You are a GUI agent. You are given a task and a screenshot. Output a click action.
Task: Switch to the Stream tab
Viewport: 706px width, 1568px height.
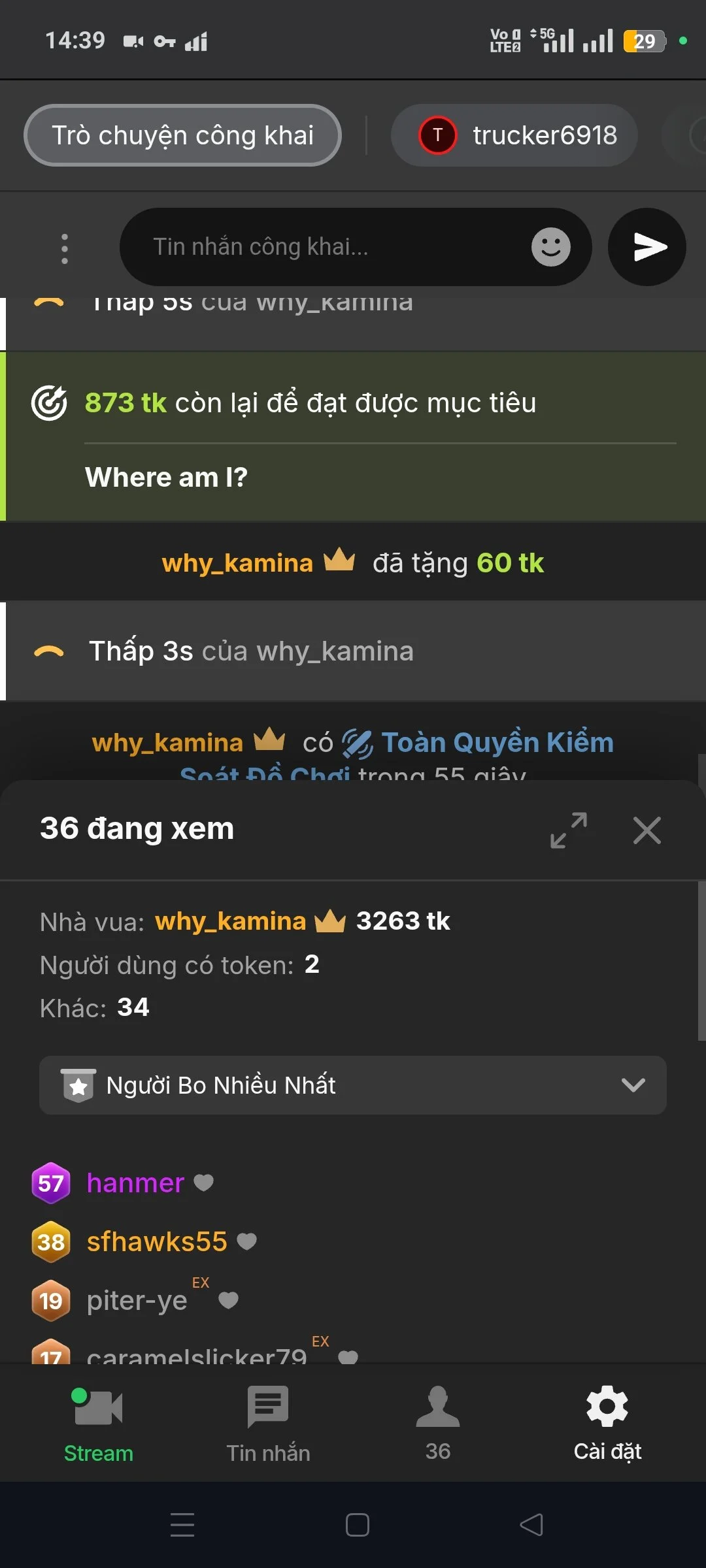tap(98, 1424)
